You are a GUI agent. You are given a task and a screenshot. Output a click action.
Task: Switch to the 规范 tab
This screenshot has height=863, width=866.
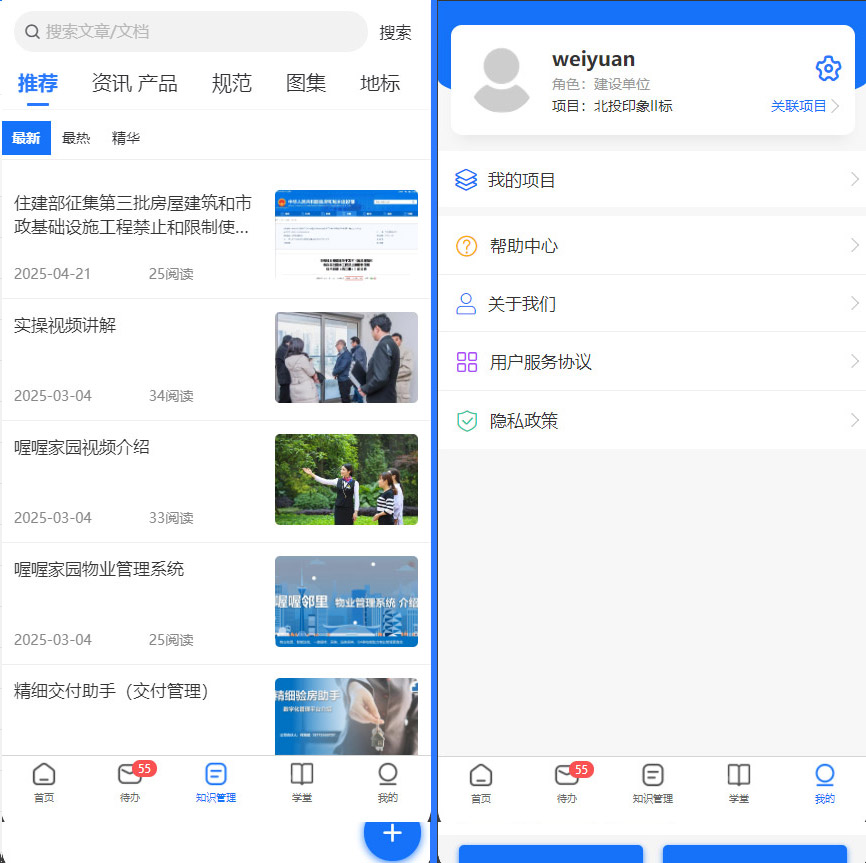point(232,83)
